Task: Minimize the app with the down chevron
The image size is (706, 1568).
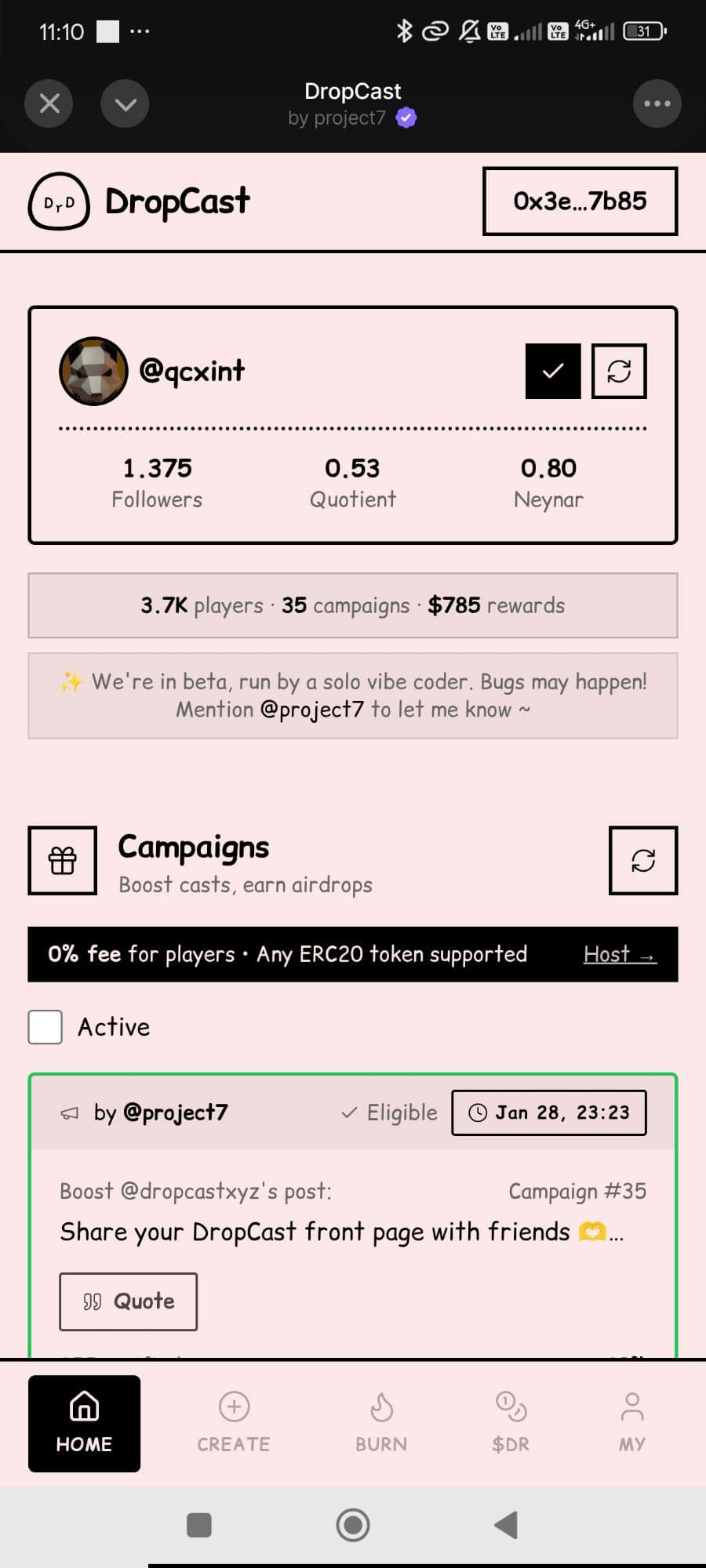Action: point(125,103)
